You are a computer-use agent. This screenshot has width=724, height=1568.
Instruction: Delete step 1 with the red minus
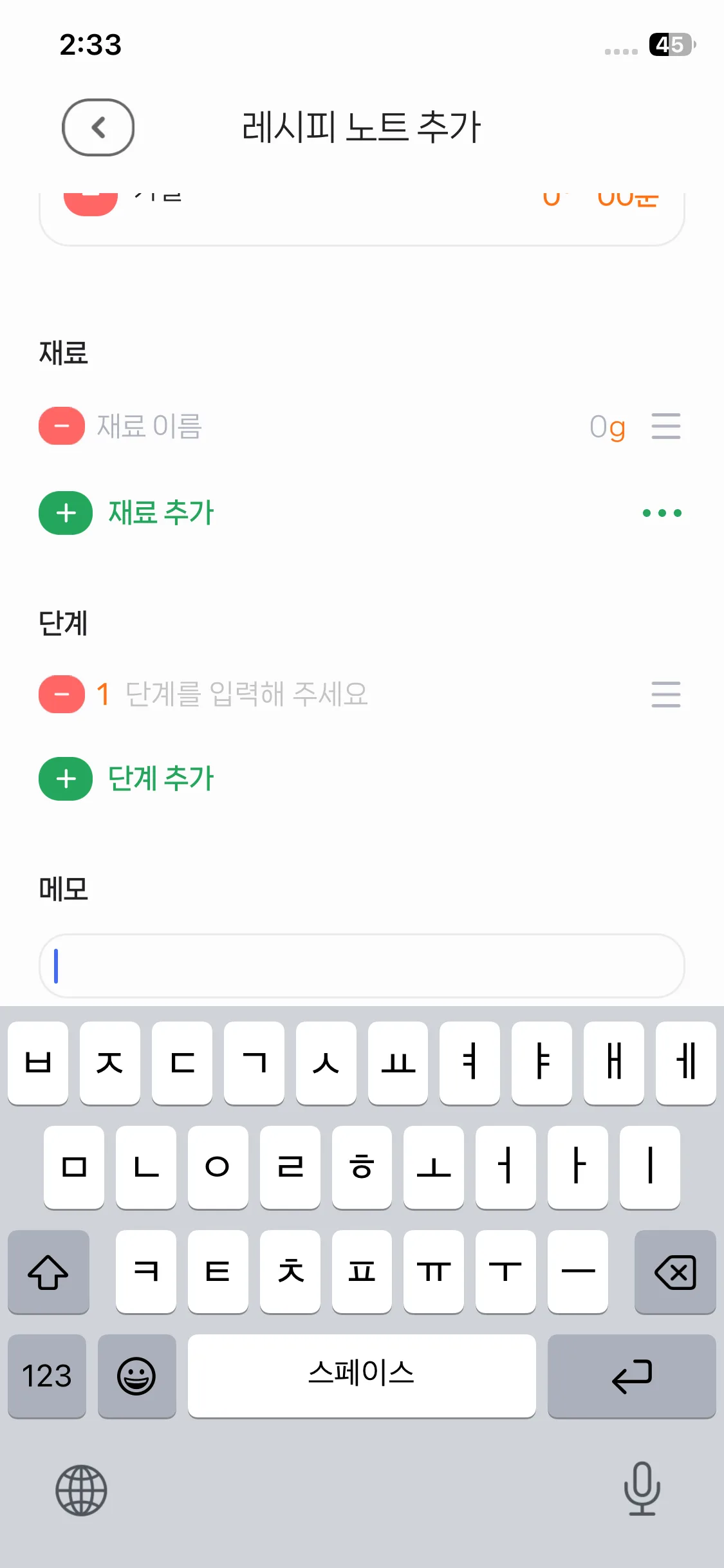[62, 695]
